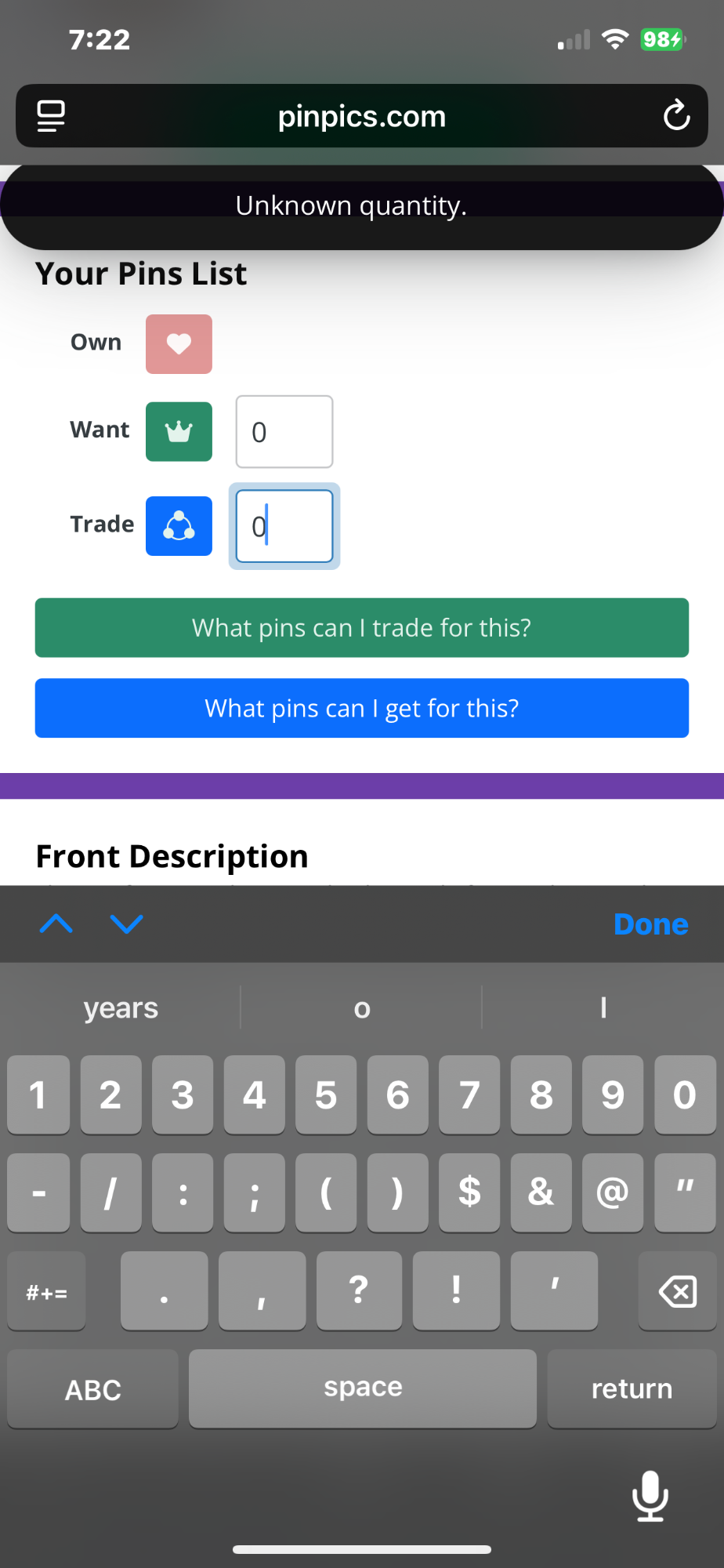The height and width of the screenshot is (1568, 724).
Task: Tap the Trade quantity field
Action: point(284,526)
